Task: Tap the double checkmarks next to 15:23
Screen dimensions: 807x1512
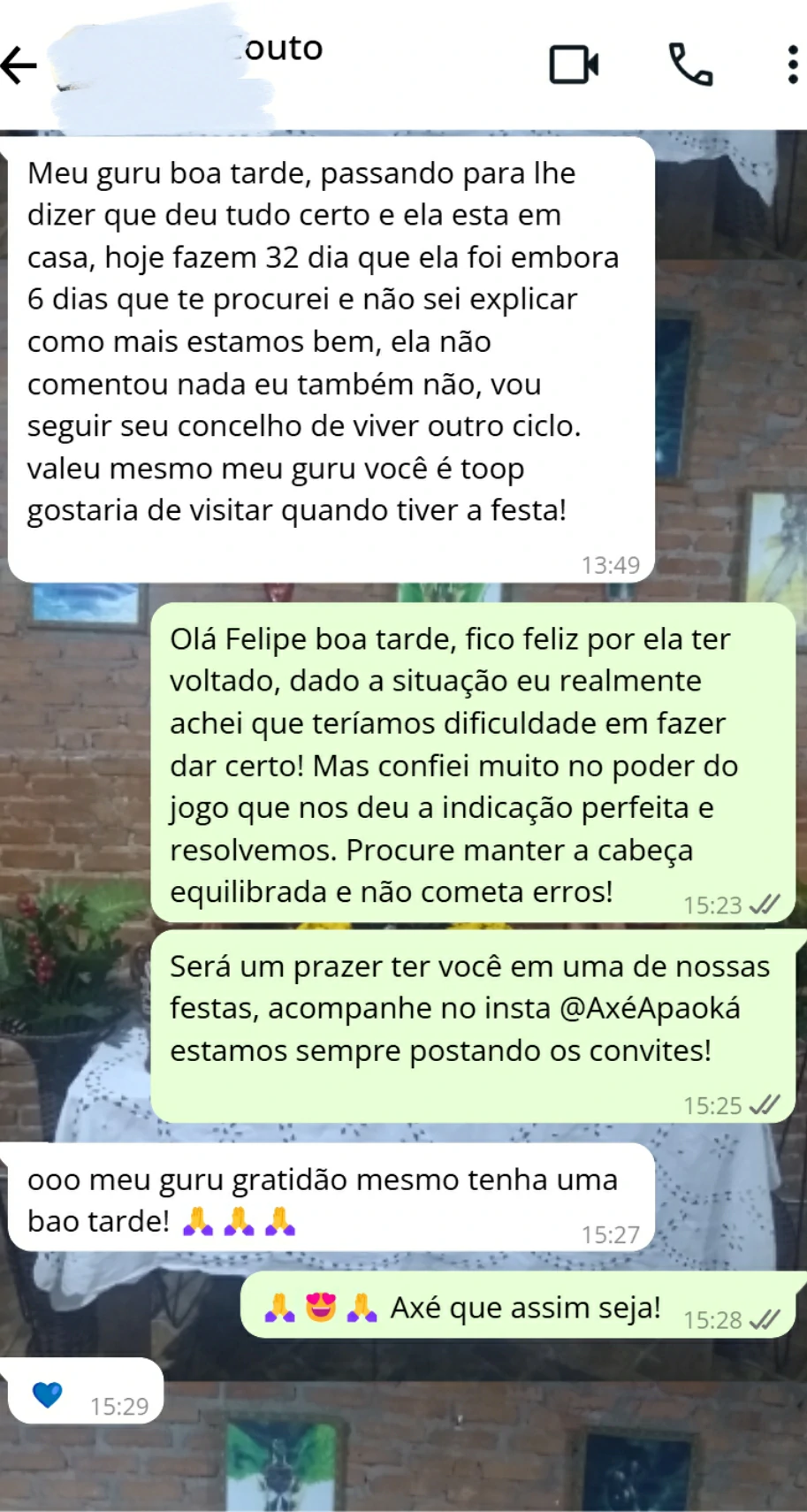Action: pos(765,904)
